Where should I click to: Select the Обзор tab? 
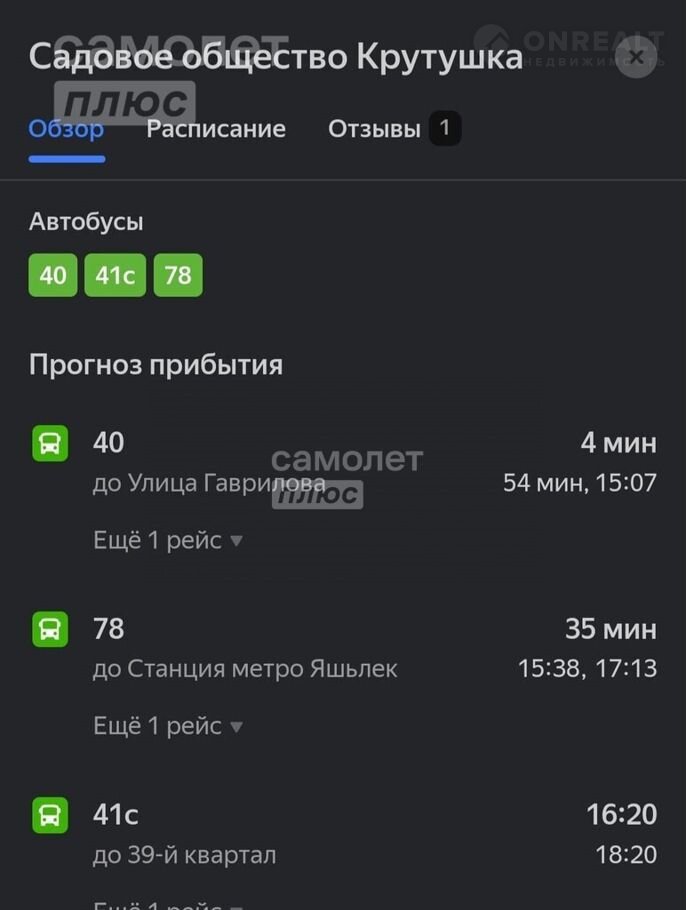pyautogui.click(x=66, y=129)
